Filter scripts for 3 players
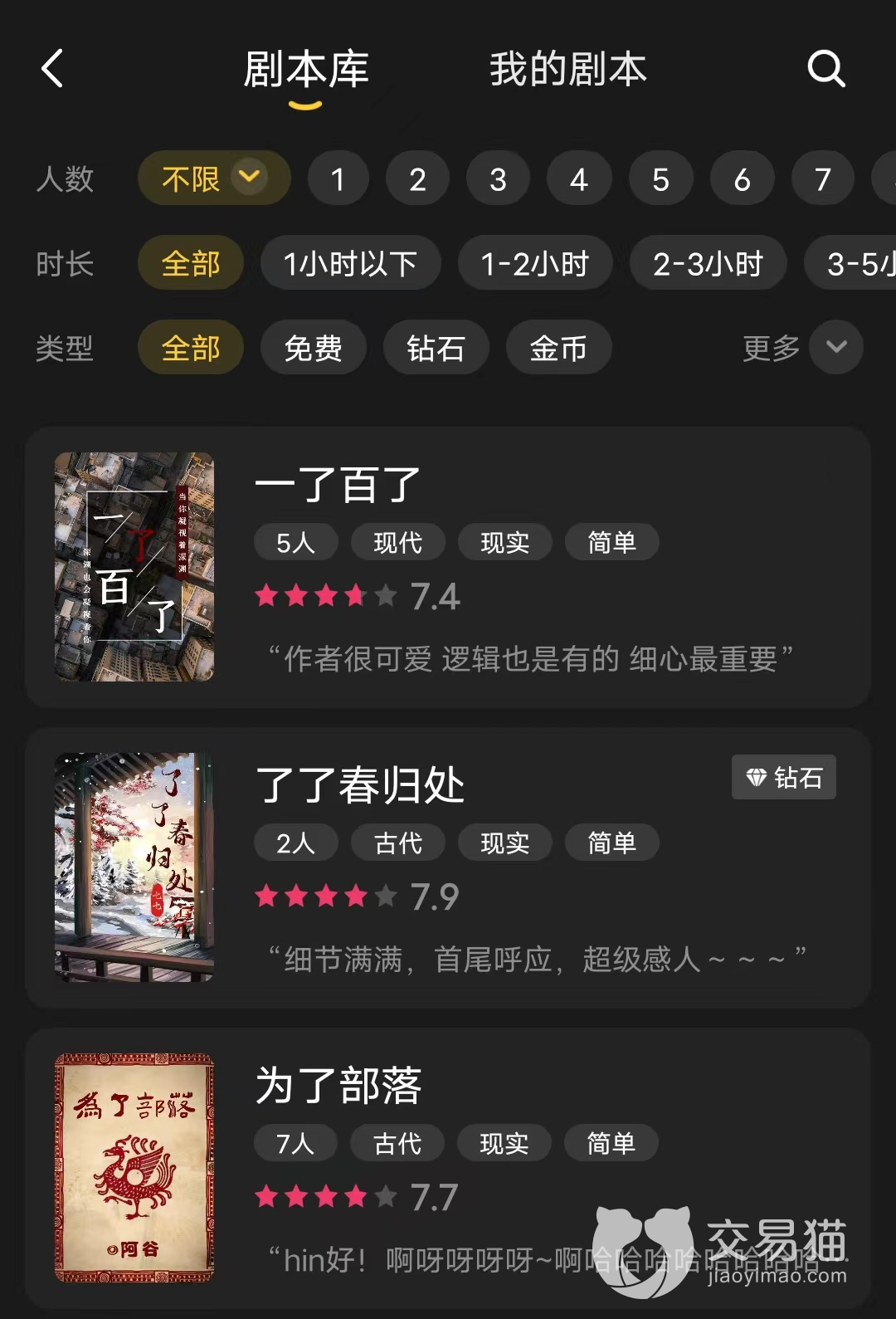 click(498, 178)
